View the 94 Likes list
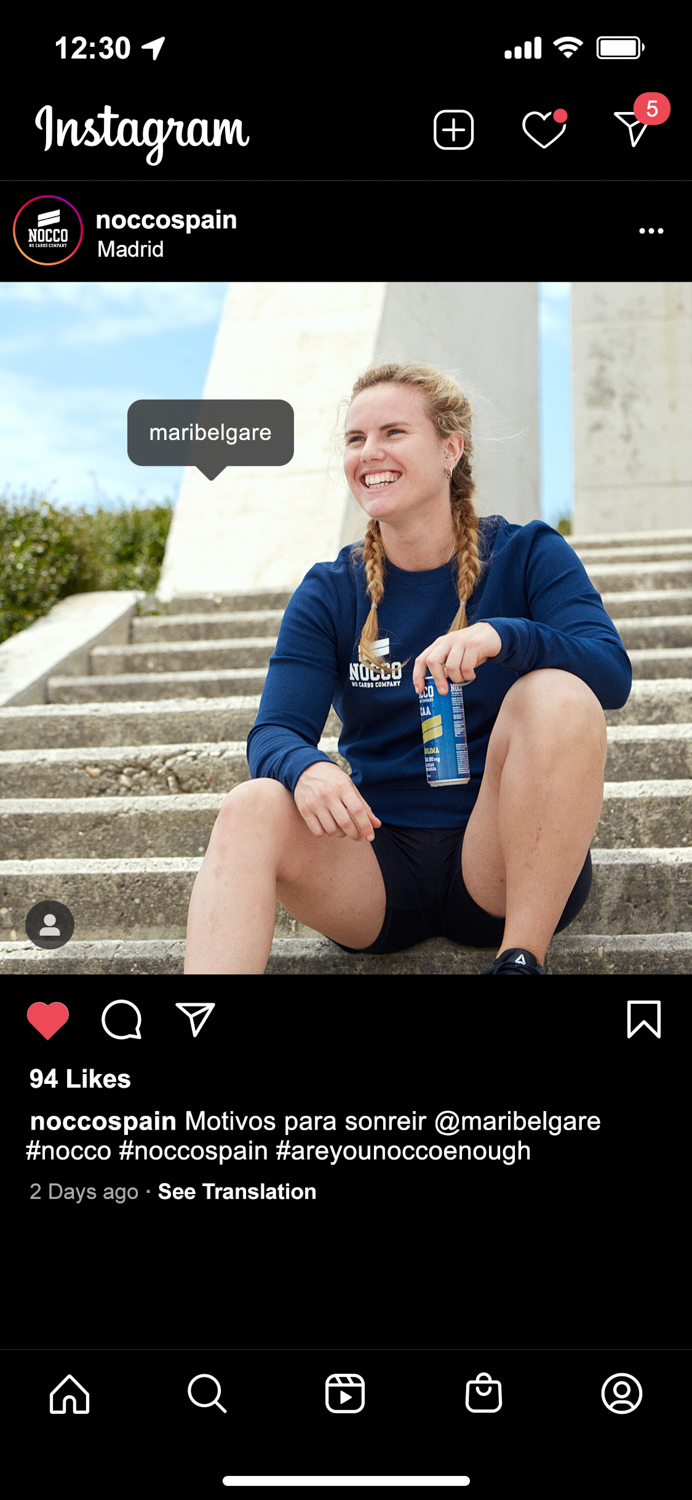692x1500 pixels. [80, 1079]
